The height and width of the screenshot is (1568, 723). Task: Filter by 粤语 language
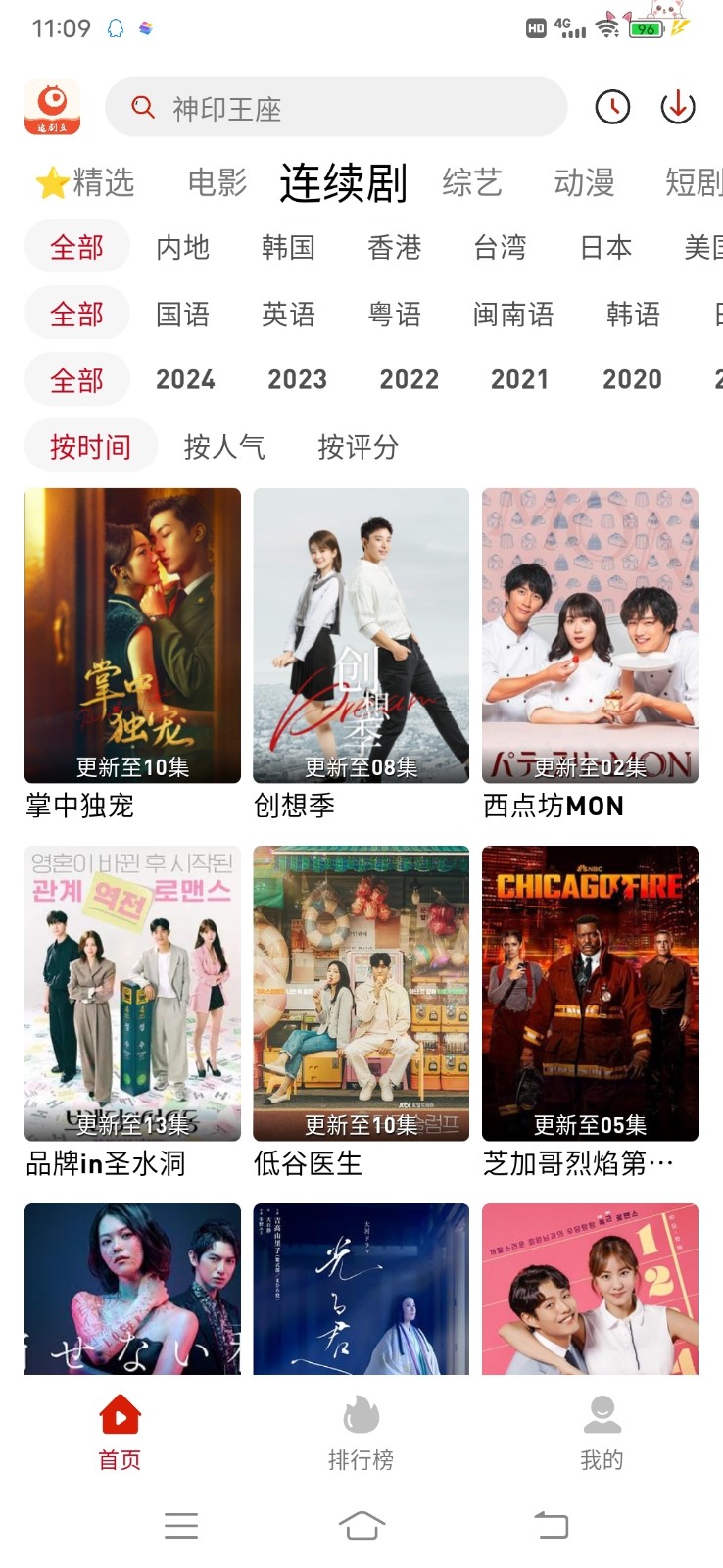pos(396,315)
